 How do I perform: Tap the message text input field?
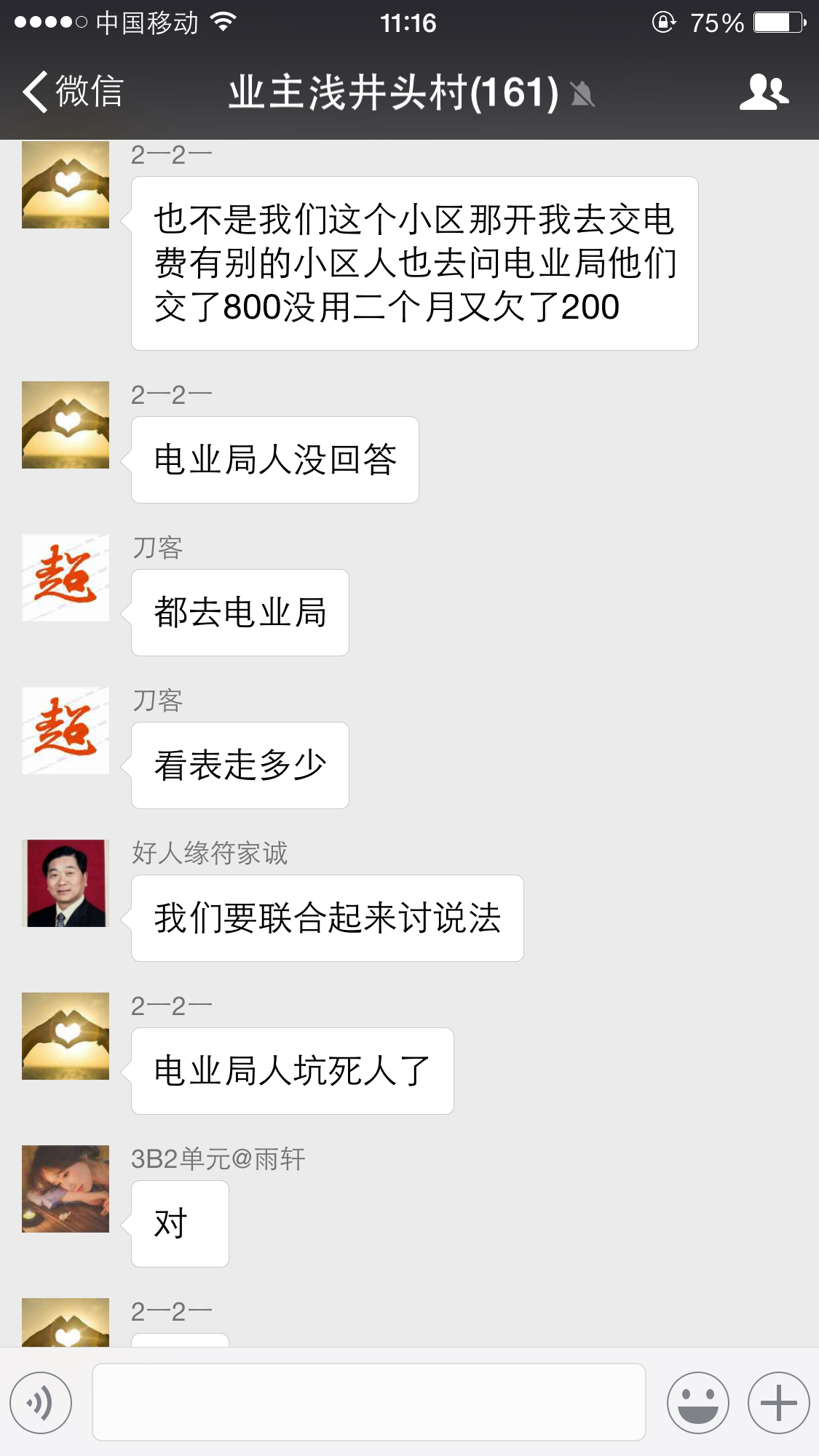(368, 1402)
